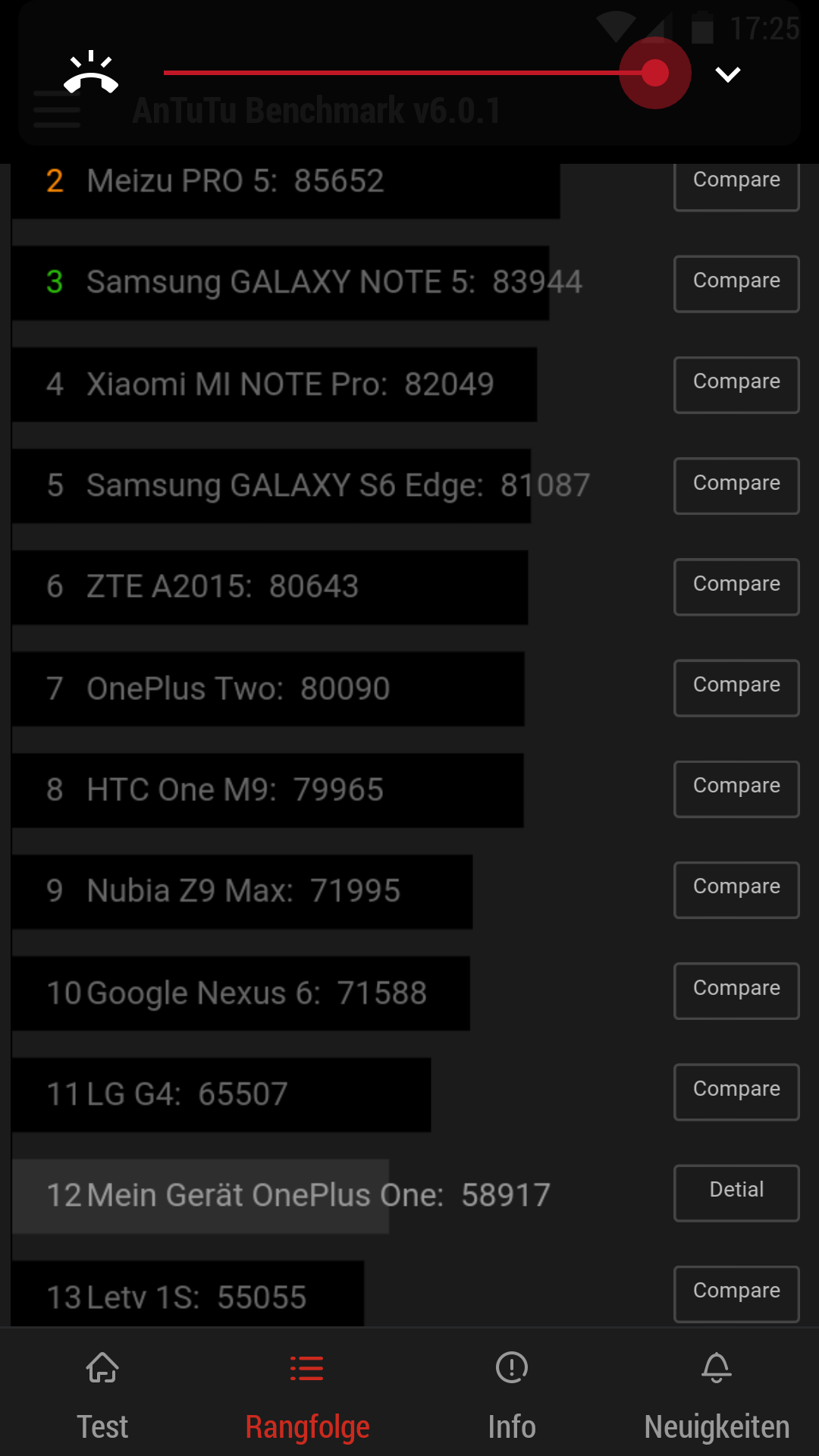Open Detial for Mein Gerät OnePlus One
The height and width of the screenshot is (1456, 819).
click(736, 1192)
